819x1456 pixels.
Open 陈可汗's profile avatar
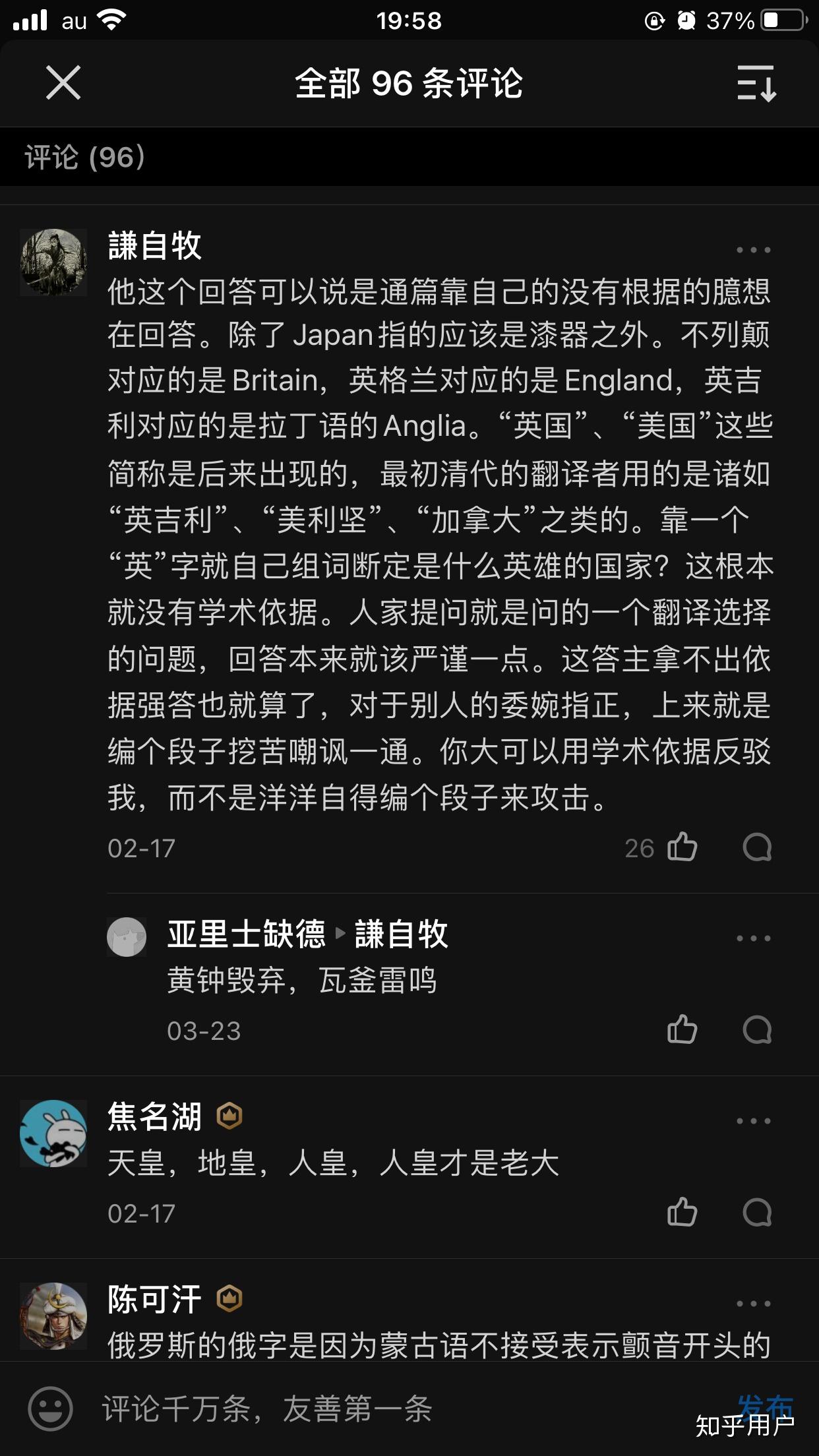pyautogui.click(x=53, y=1316)
